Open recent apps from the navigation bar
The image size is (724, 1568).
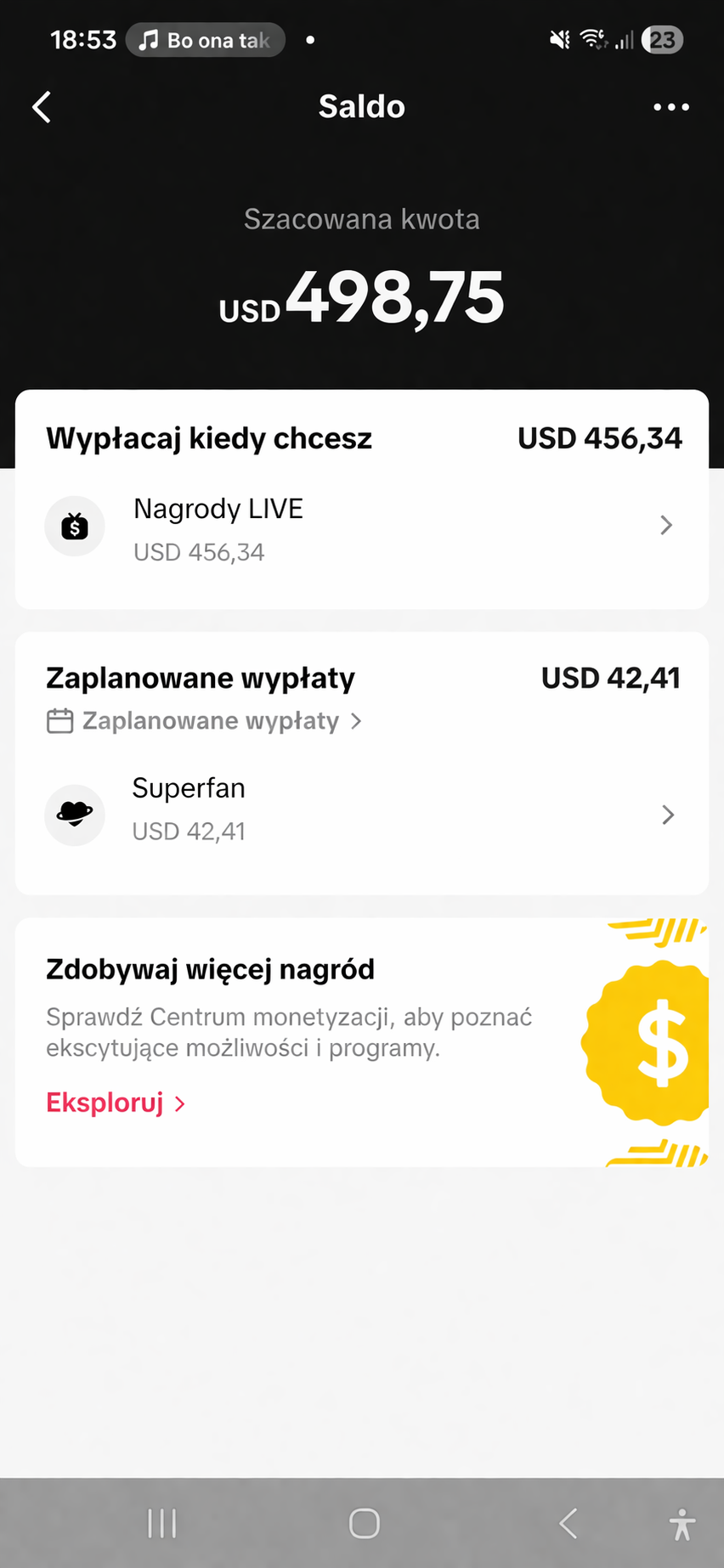[x=162, y=1523]
